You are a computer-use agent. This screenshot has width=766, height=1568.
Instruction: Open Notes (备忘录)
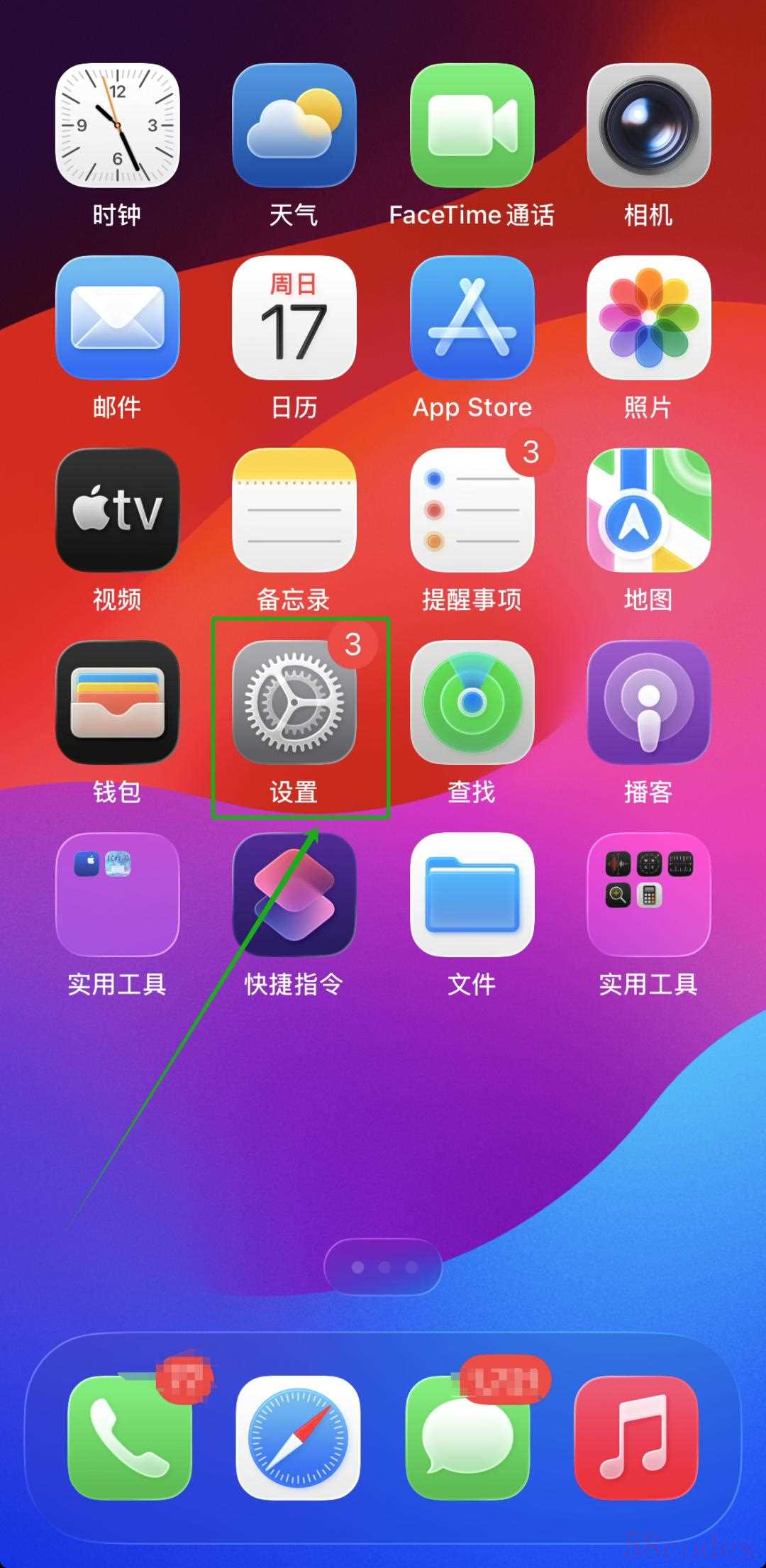(x=294, y=509)
